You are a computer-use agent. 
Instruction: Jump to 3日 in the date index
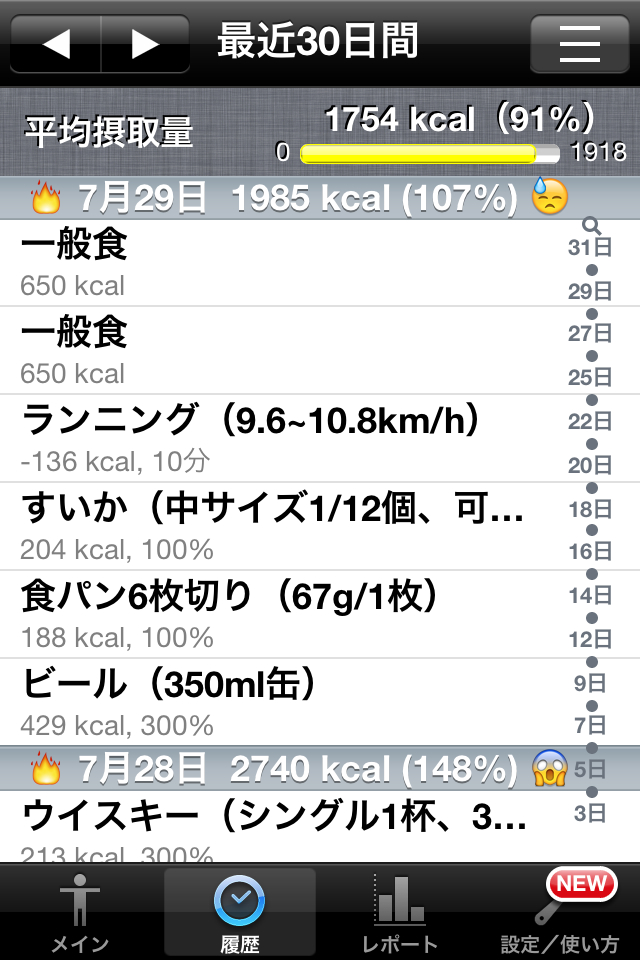[x=590, y=813]
